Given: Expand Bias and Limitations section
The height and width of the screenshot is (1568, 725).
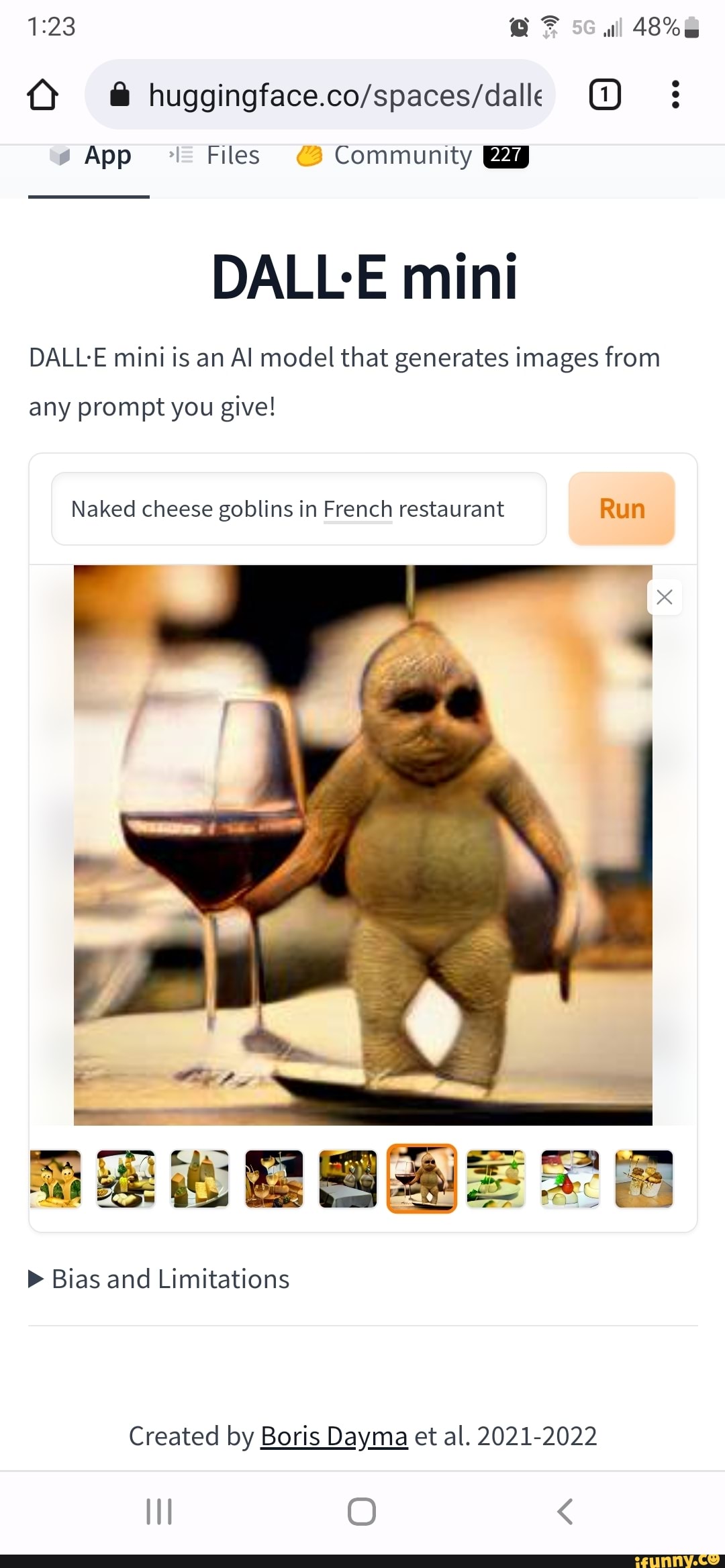Looking at the screenshot, I should (x=159, y=1279).
